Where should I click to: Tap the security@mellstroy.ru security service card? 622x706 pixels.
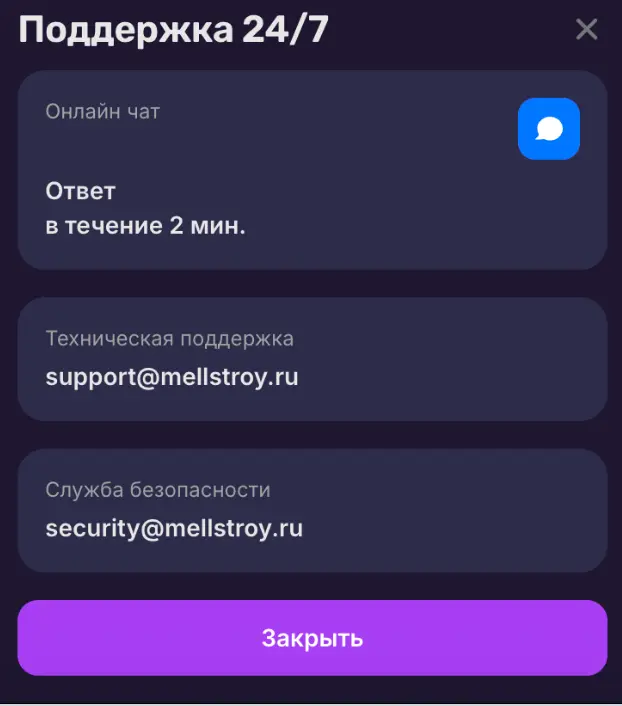(x=312, y=510)
